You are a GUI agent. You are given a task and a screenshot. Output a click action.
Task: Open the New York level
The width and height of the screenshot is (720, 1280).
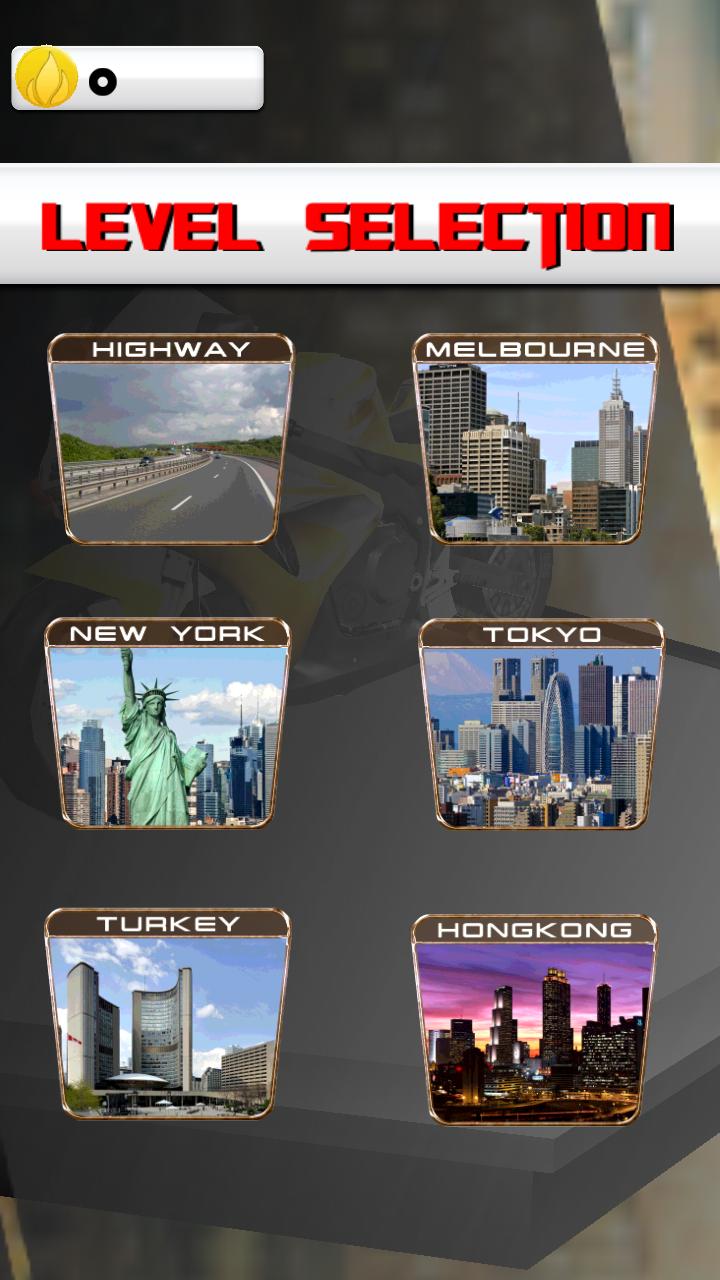click(x=168, y=724)
